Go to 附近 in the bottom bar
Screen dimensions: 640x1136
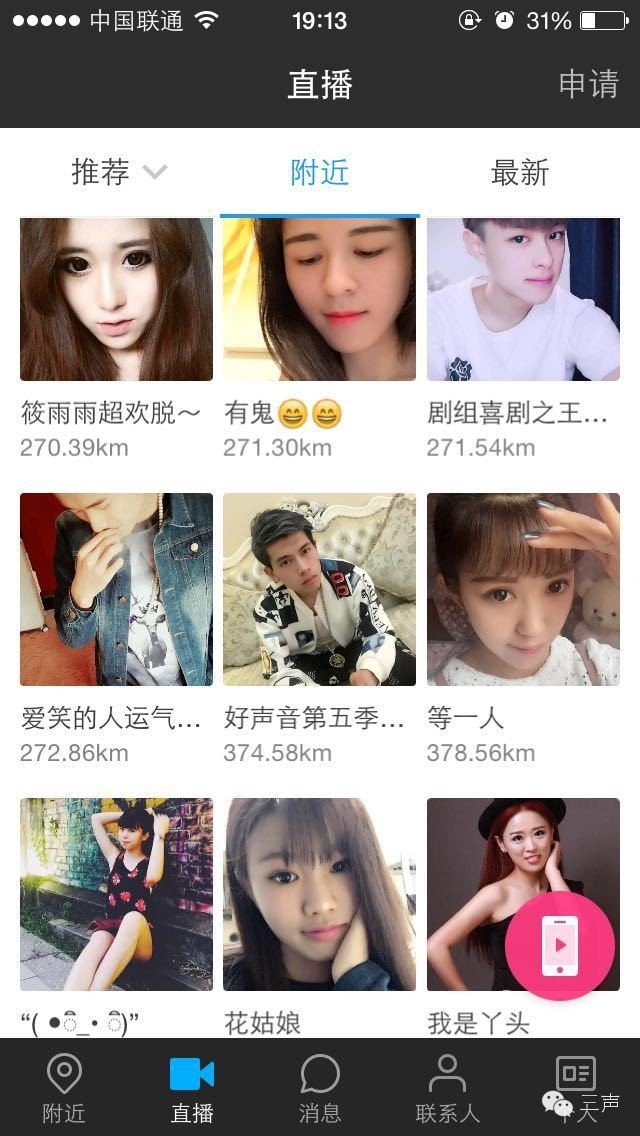click(x=64, y=1088)
